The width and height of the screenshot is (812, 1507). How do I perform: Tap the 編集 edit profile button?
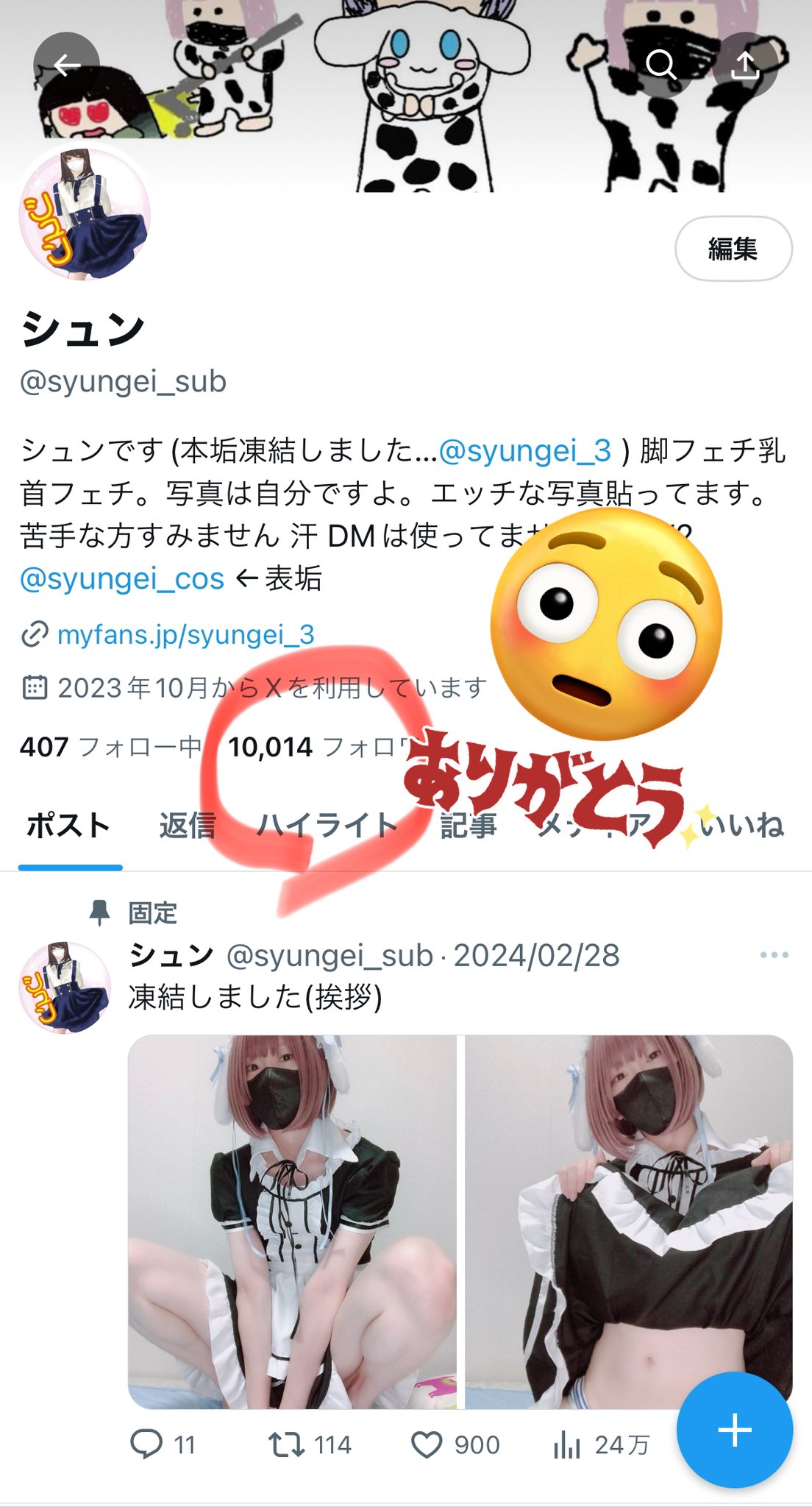pos(733,249)
